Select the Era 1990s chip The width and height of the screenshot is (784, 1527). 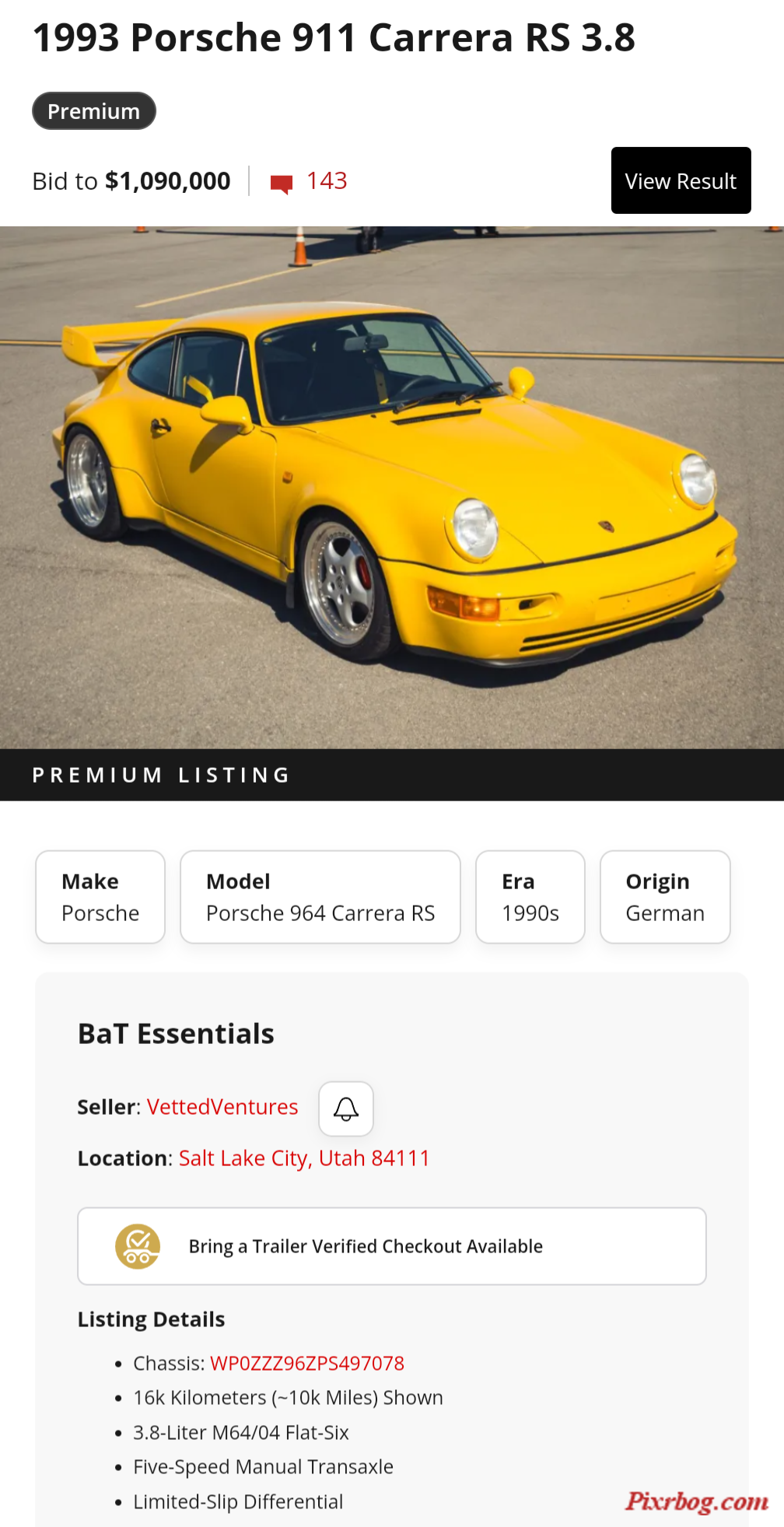(530, 897)
